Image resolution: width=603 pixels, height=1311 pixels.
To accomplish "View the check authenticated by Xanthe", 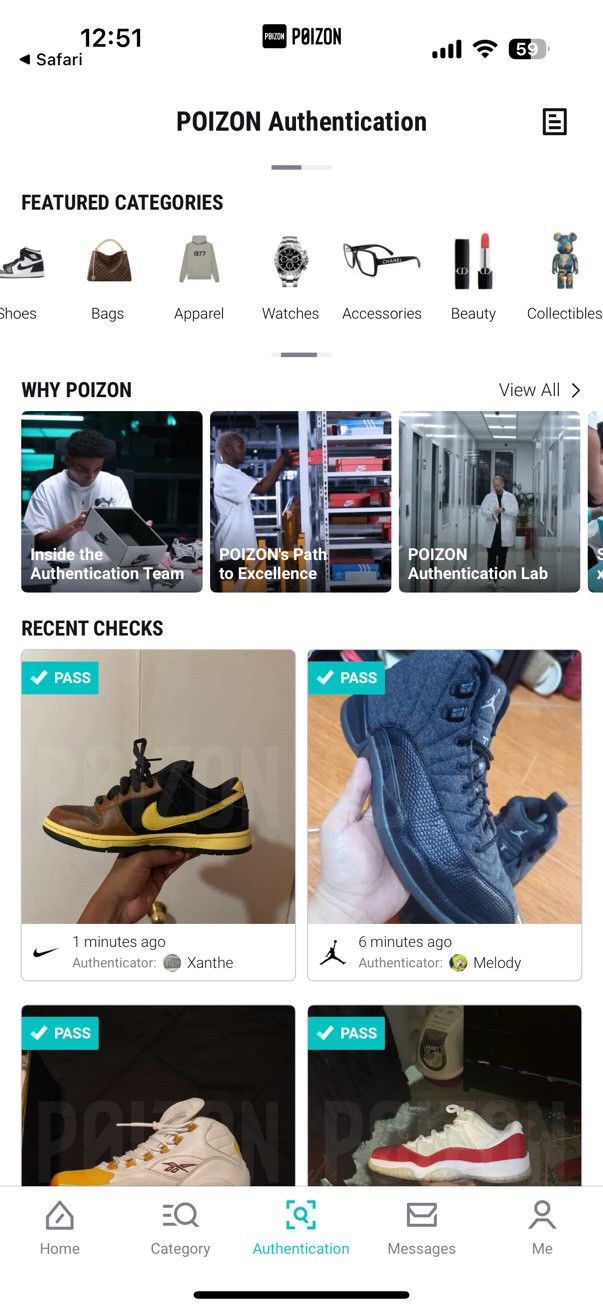I will point(158,815).
